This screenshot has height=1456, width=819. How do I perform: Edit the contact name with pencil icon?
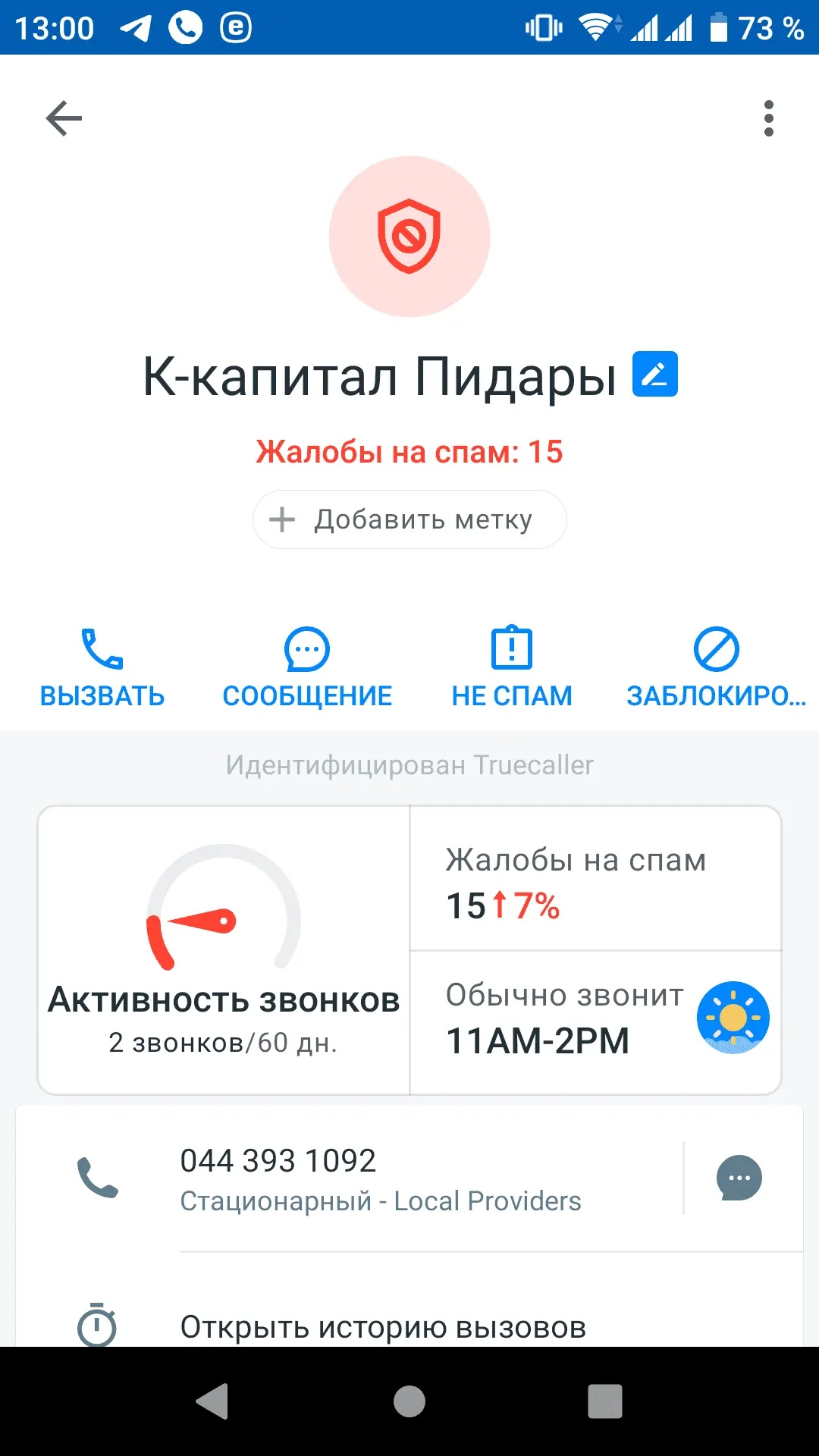point(655,375)
